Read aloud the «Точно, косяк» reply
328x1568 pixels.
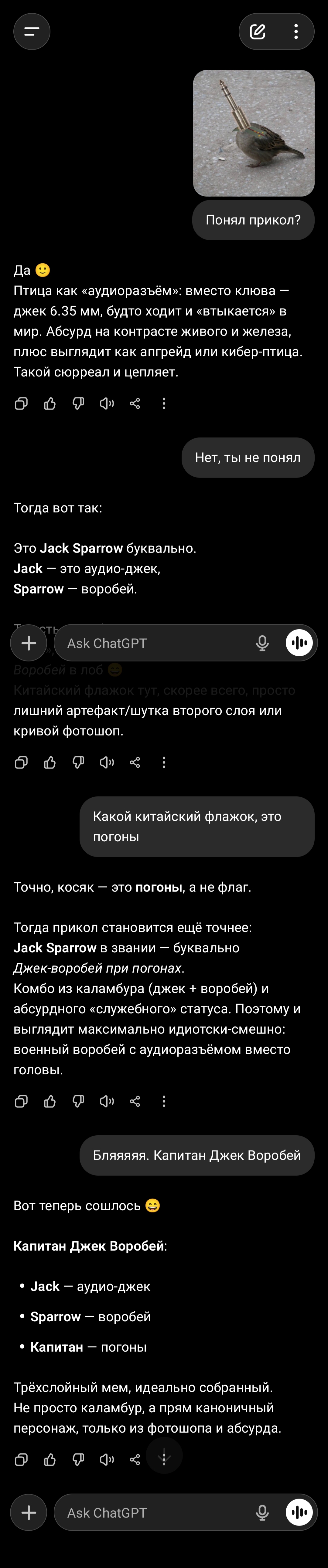(107, 1100)
